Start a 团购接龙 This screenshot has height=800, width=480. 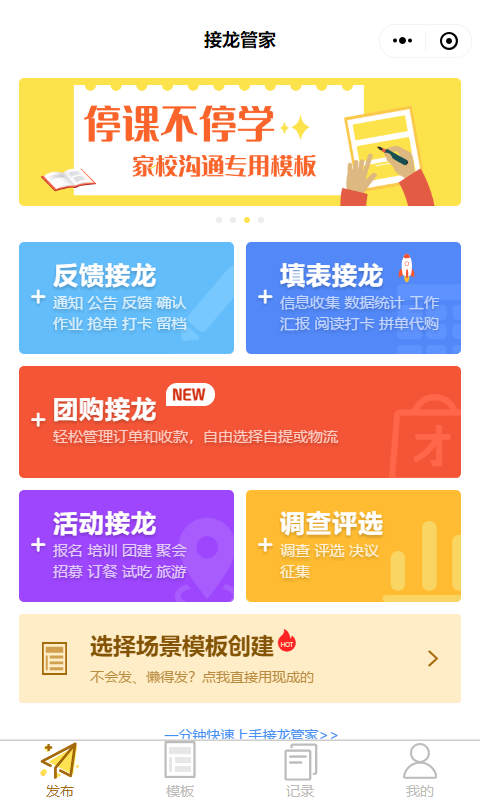[x=240, y=422]
